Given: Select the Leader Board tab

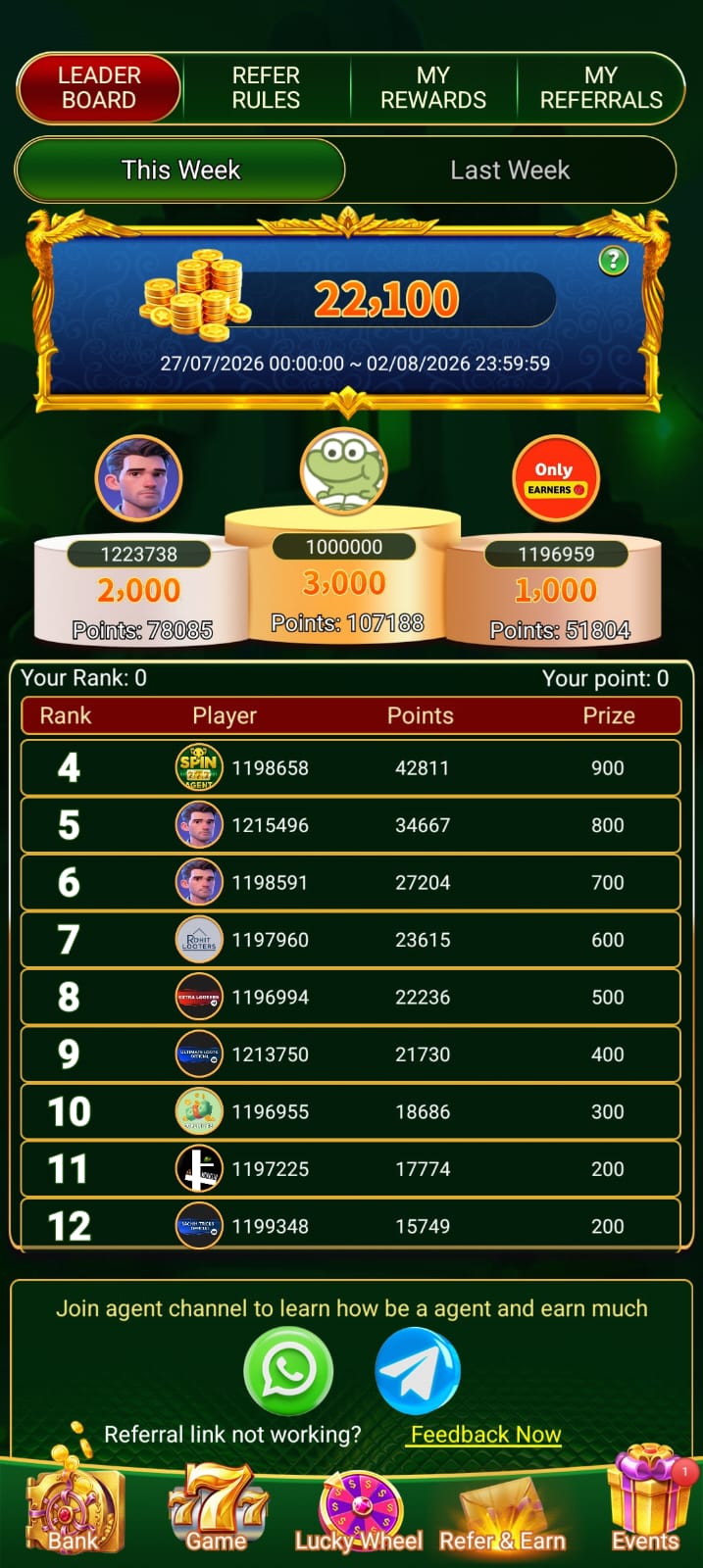Looking at the screenshot, I should (x=99, y=88).
